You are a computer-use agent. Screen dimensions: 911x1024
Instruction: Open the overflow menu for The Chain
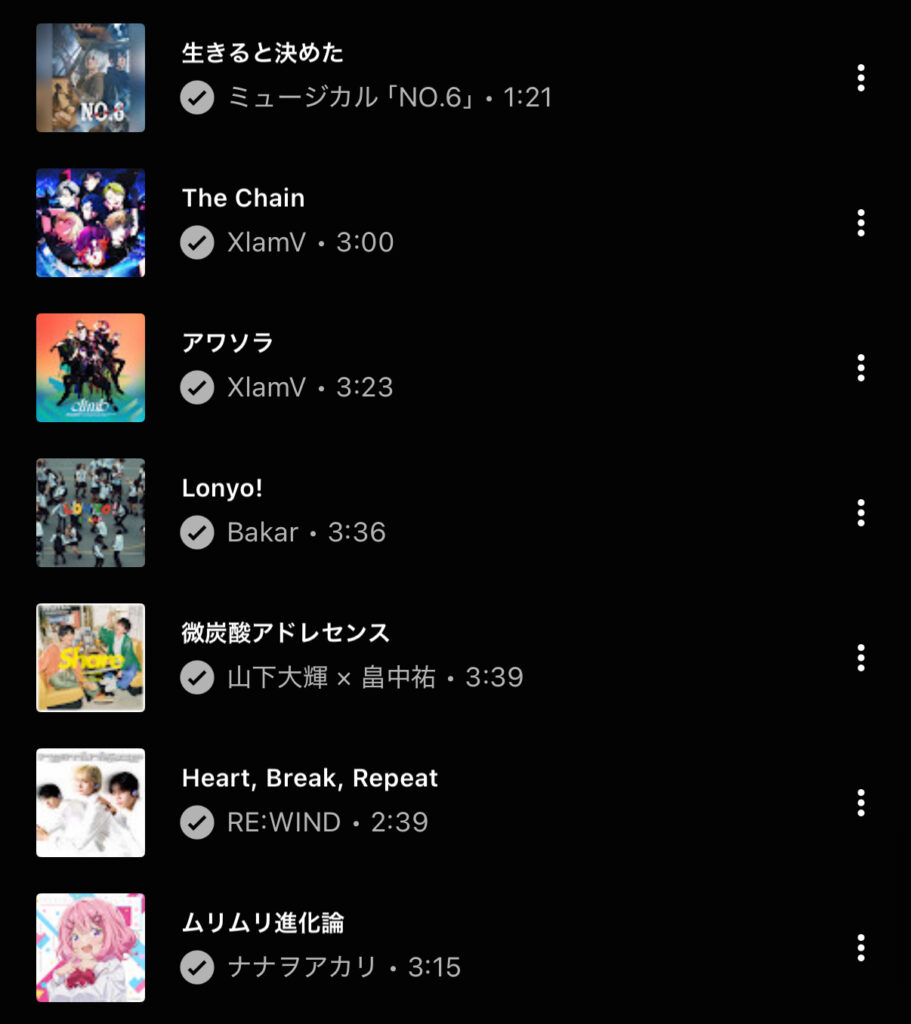click(x=860, y=223)
